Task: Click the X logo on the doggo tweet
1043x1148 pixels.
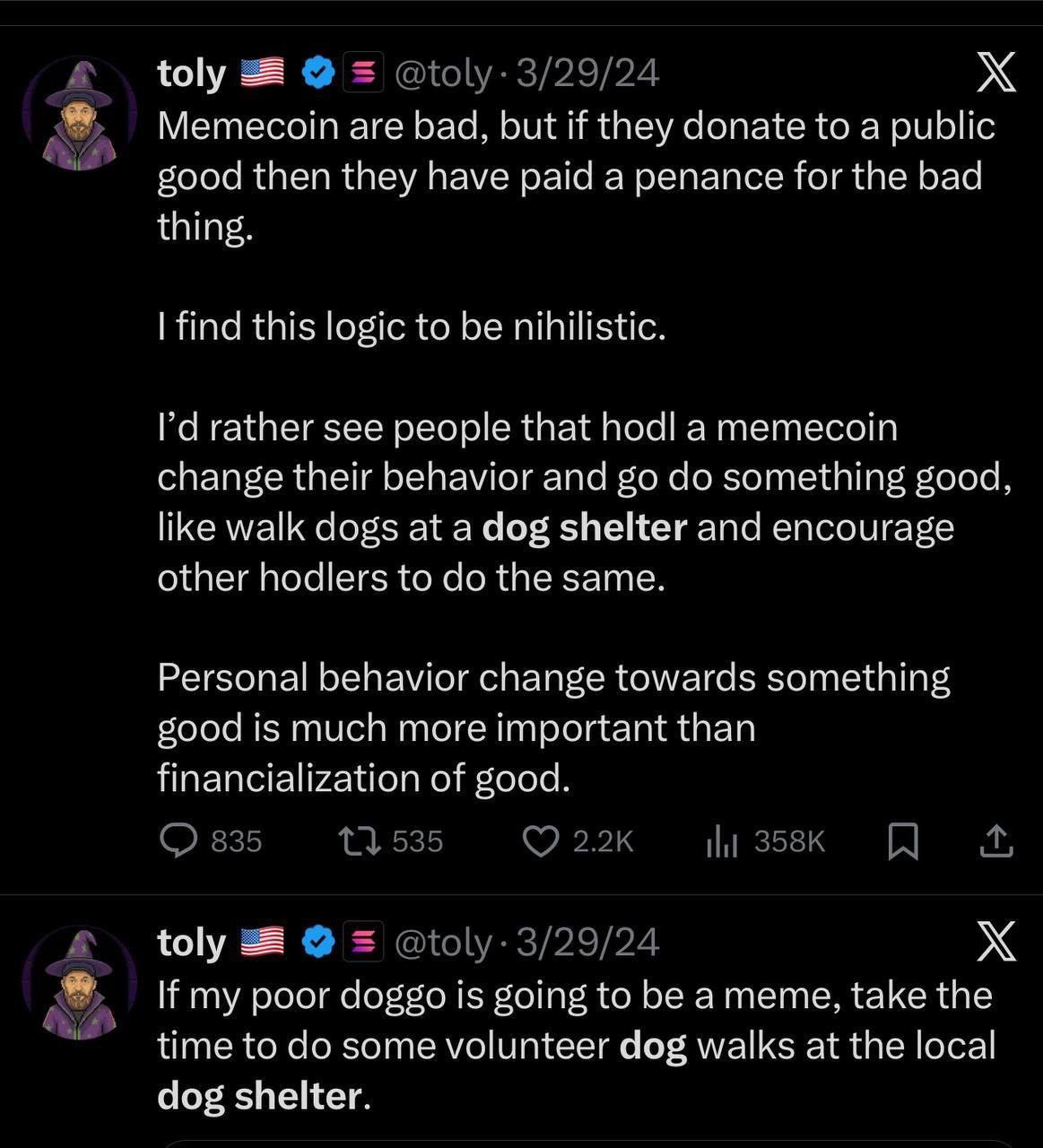Action: [995, 942]
